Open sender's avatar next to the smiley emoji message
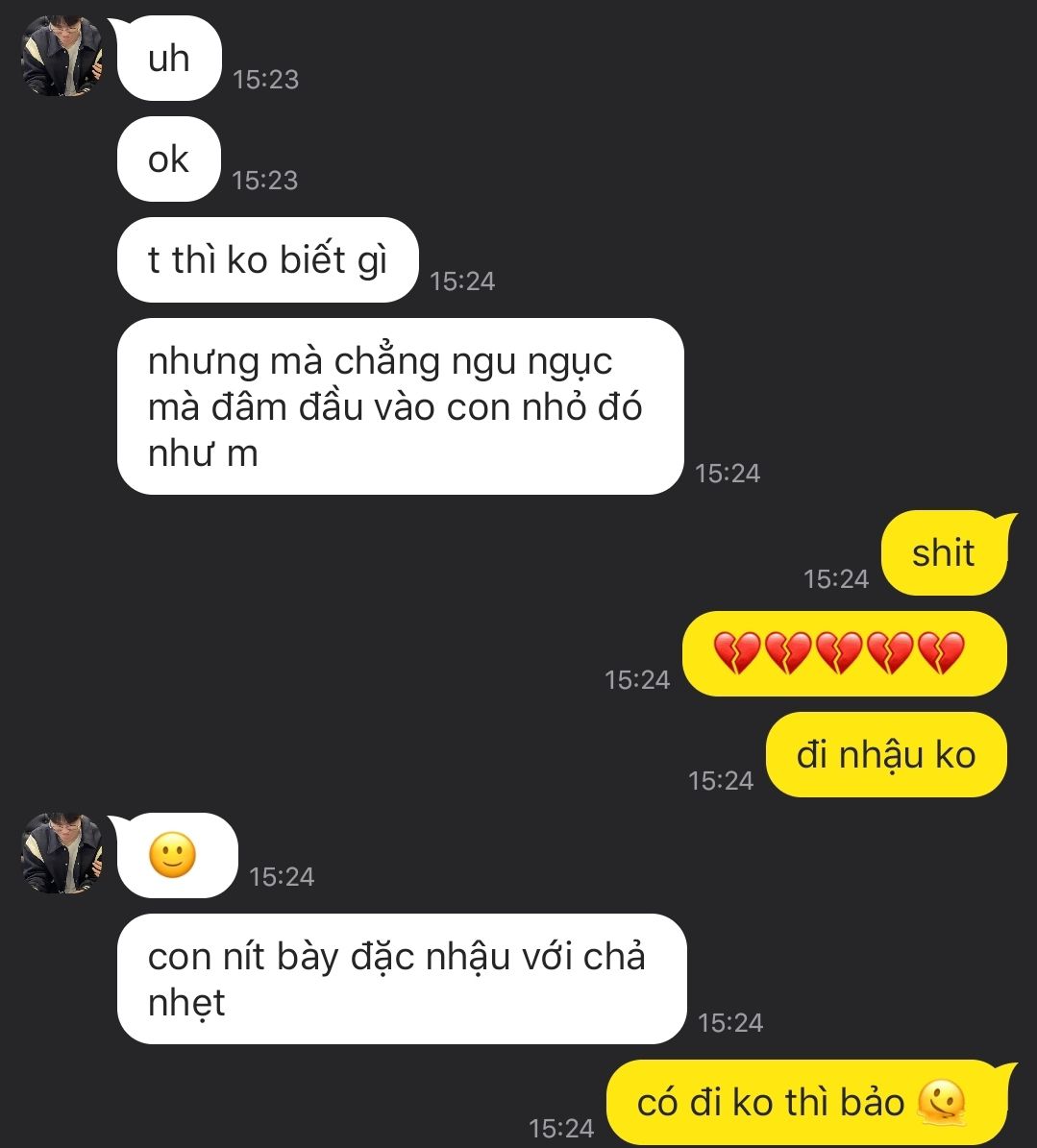The width and height of the screenshot is (1037, 1148). [x=62, y=853]
